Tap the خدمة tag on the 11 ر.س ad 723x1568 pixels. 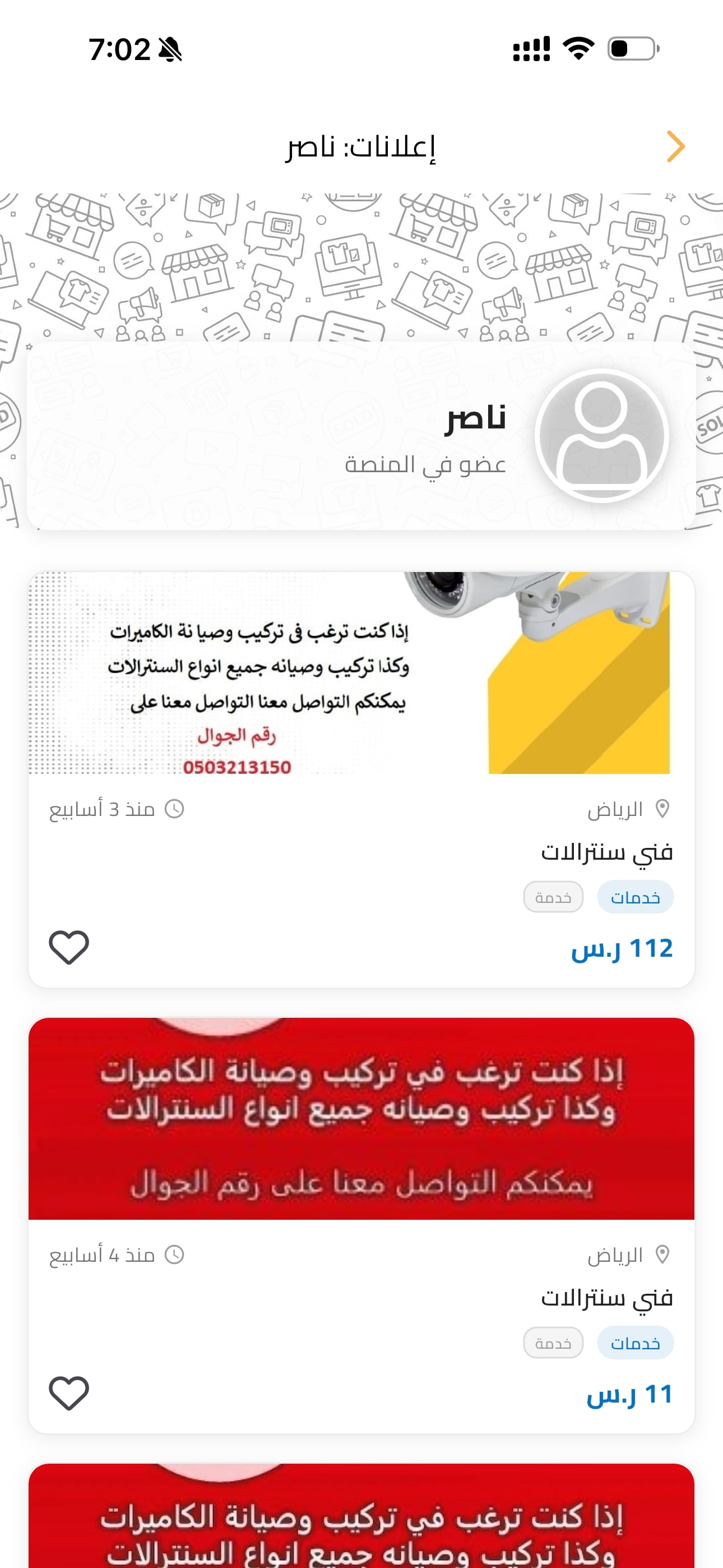coord(553,1343)
